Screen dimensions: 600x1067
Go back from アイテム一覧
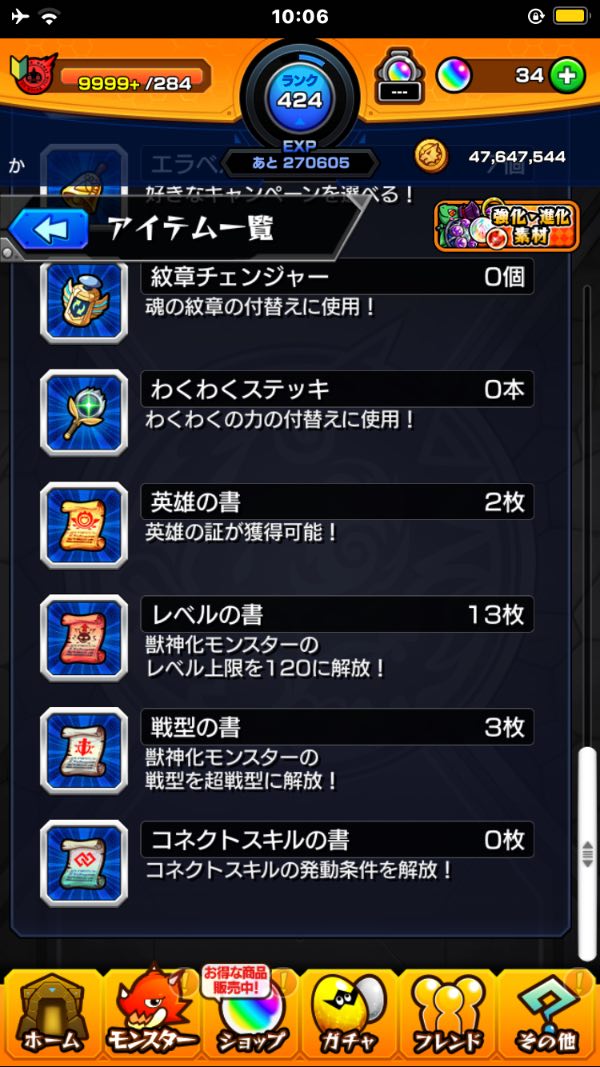pyautogui.click(x=48, y=230)
